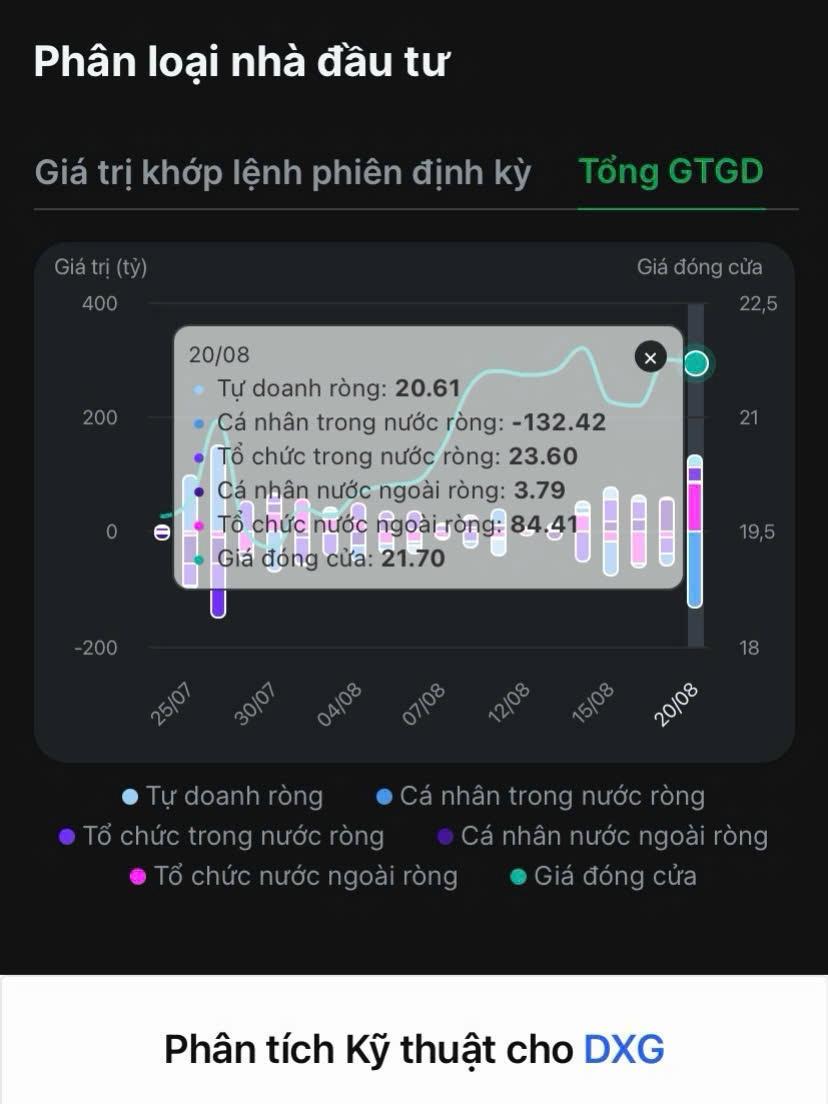Close the 20/08 chart tooltip
The height and width of the screenshot is (1104, 828).
(650, 357)
